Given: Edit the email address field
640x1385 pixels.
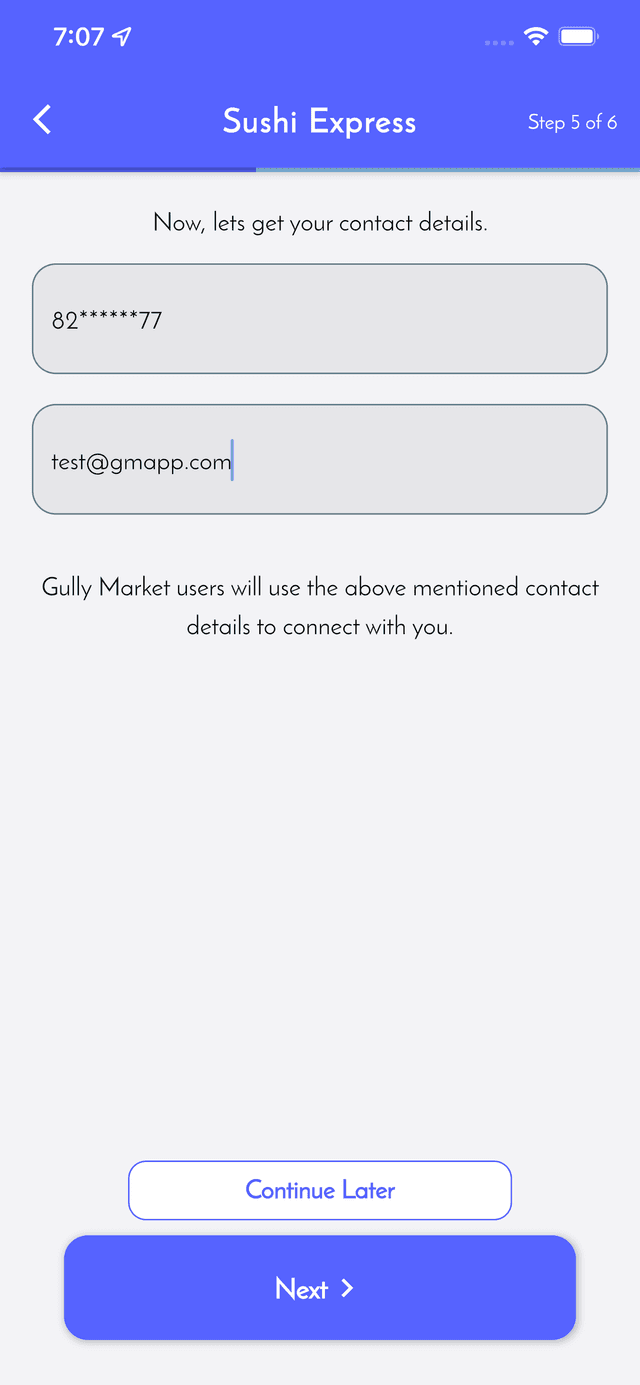Looking at the screenshot, I should coord(319,460).
